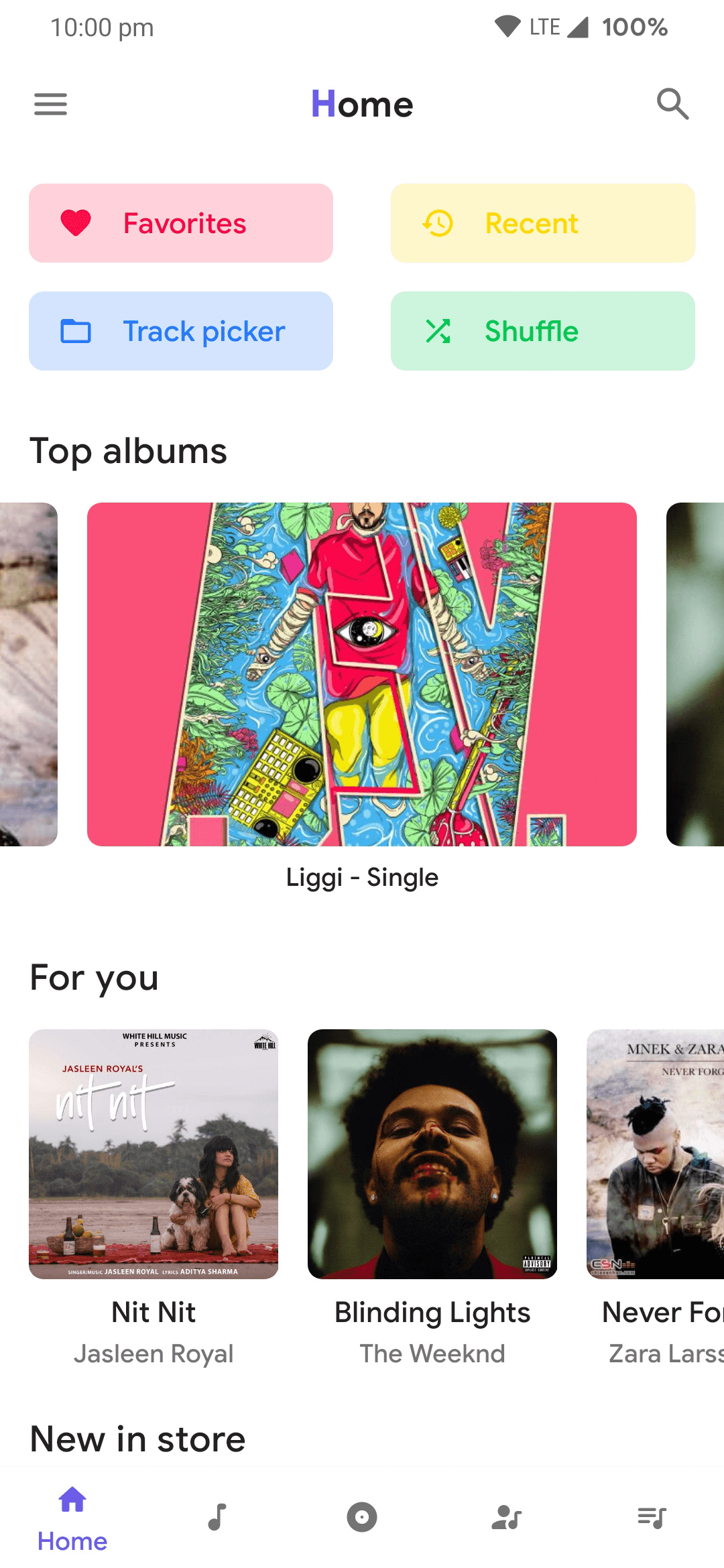Screen dimensions: 724x1568
Task: Switch to the playlists tab
Action: tap(652, 1517)
